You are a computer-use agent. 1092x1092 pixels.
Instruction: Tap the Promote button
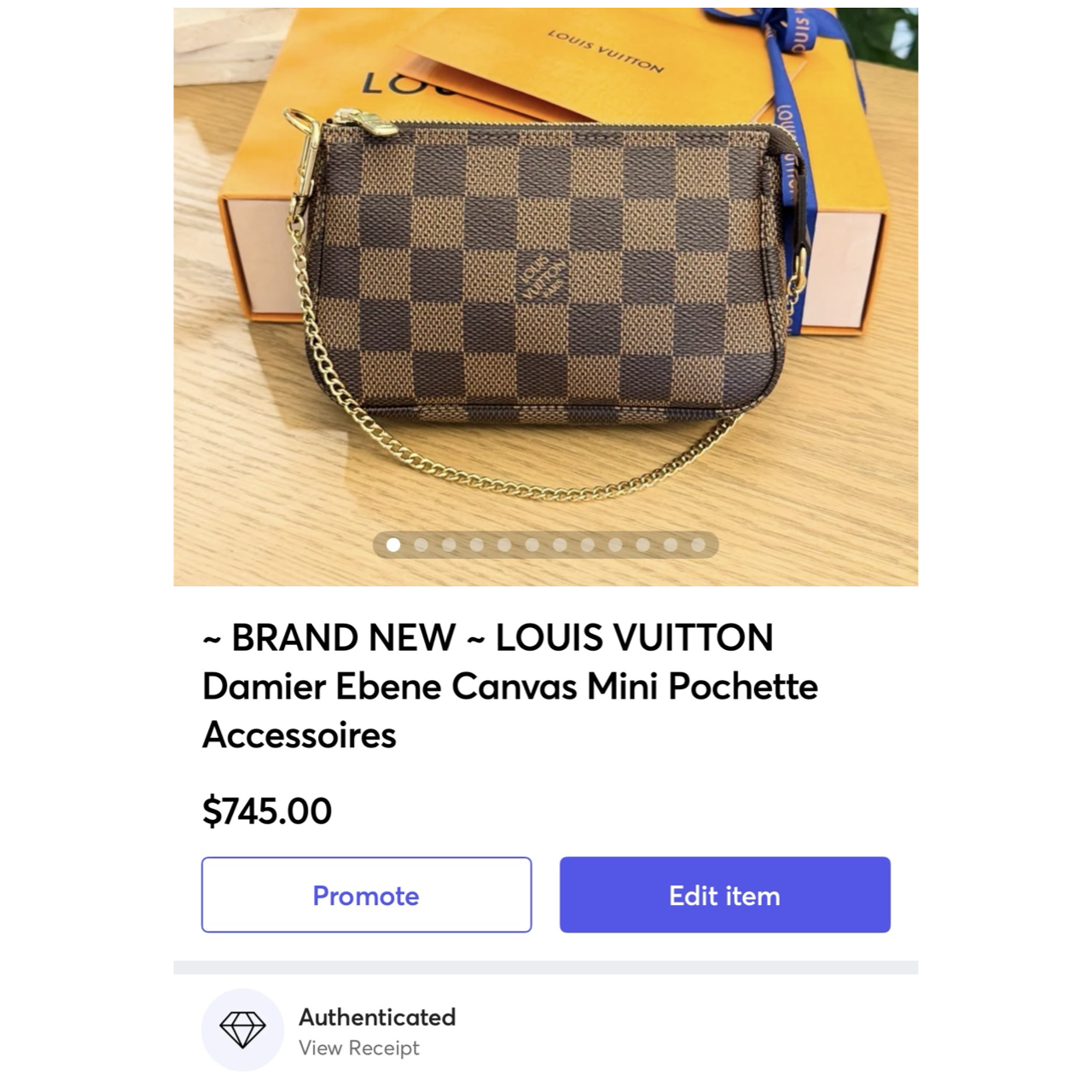tap(366, 895)
